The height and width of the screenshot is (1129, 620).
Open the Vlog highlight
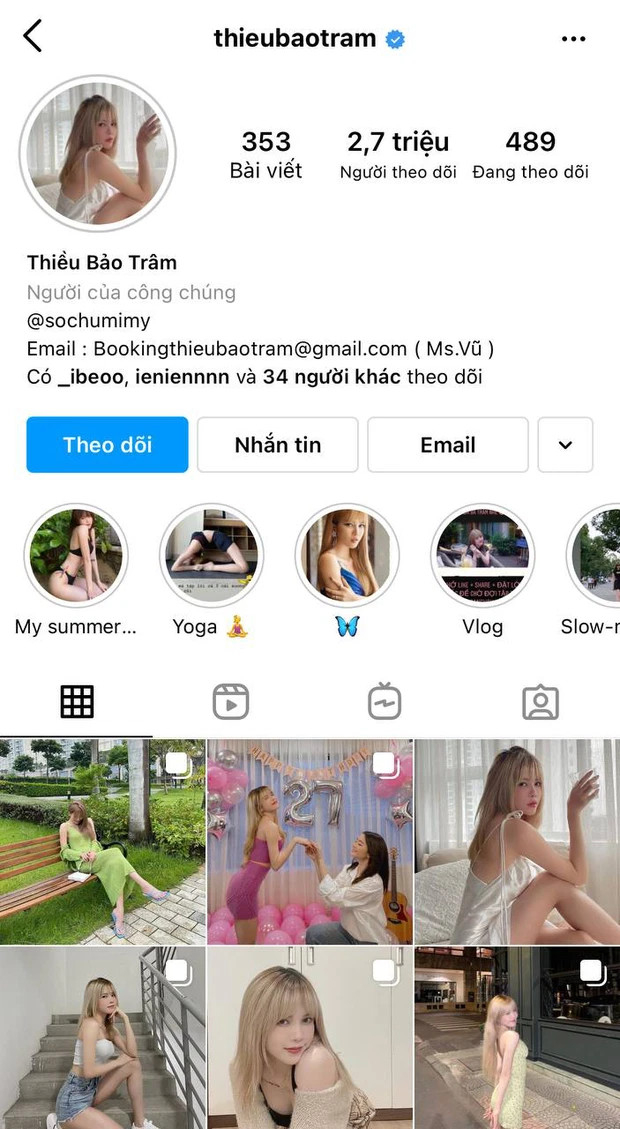[482, 556]
